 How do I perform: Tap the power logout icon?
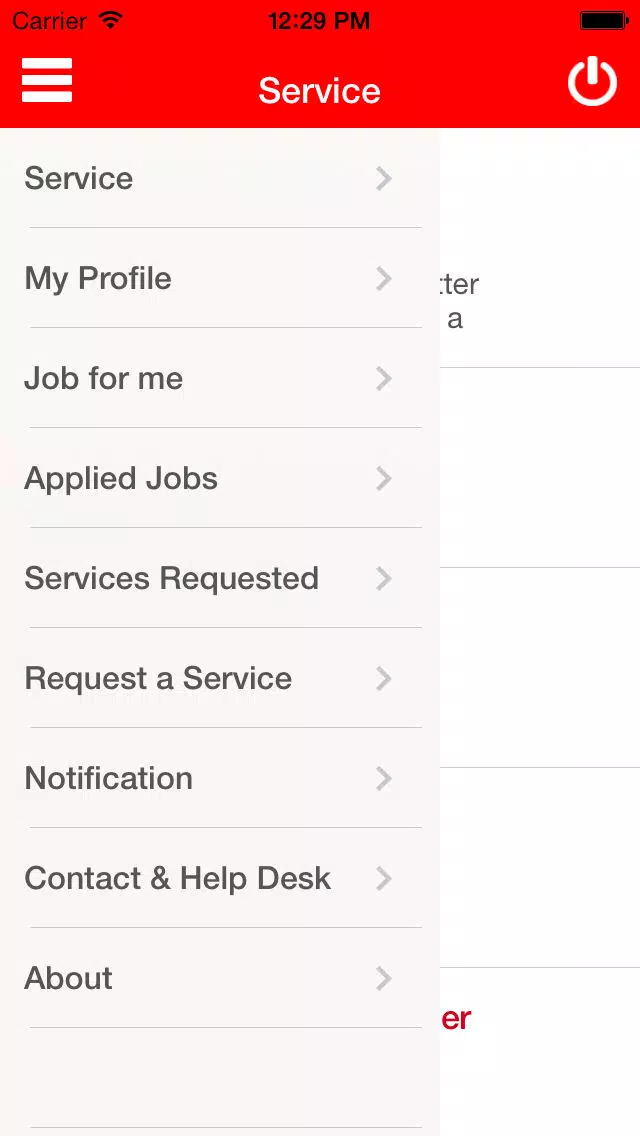tap(592, 80)
